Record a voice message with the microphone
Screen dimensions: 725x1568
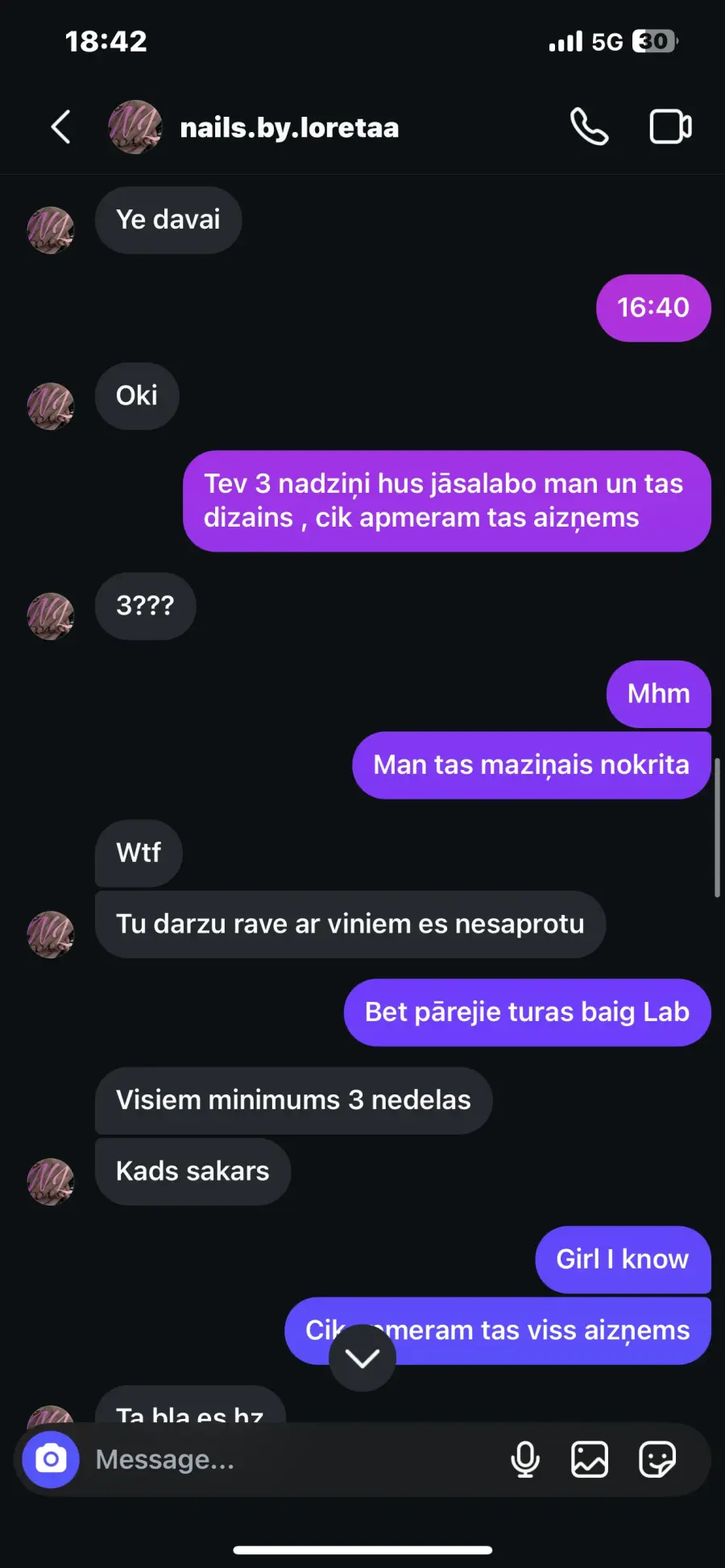point(525,1459)
